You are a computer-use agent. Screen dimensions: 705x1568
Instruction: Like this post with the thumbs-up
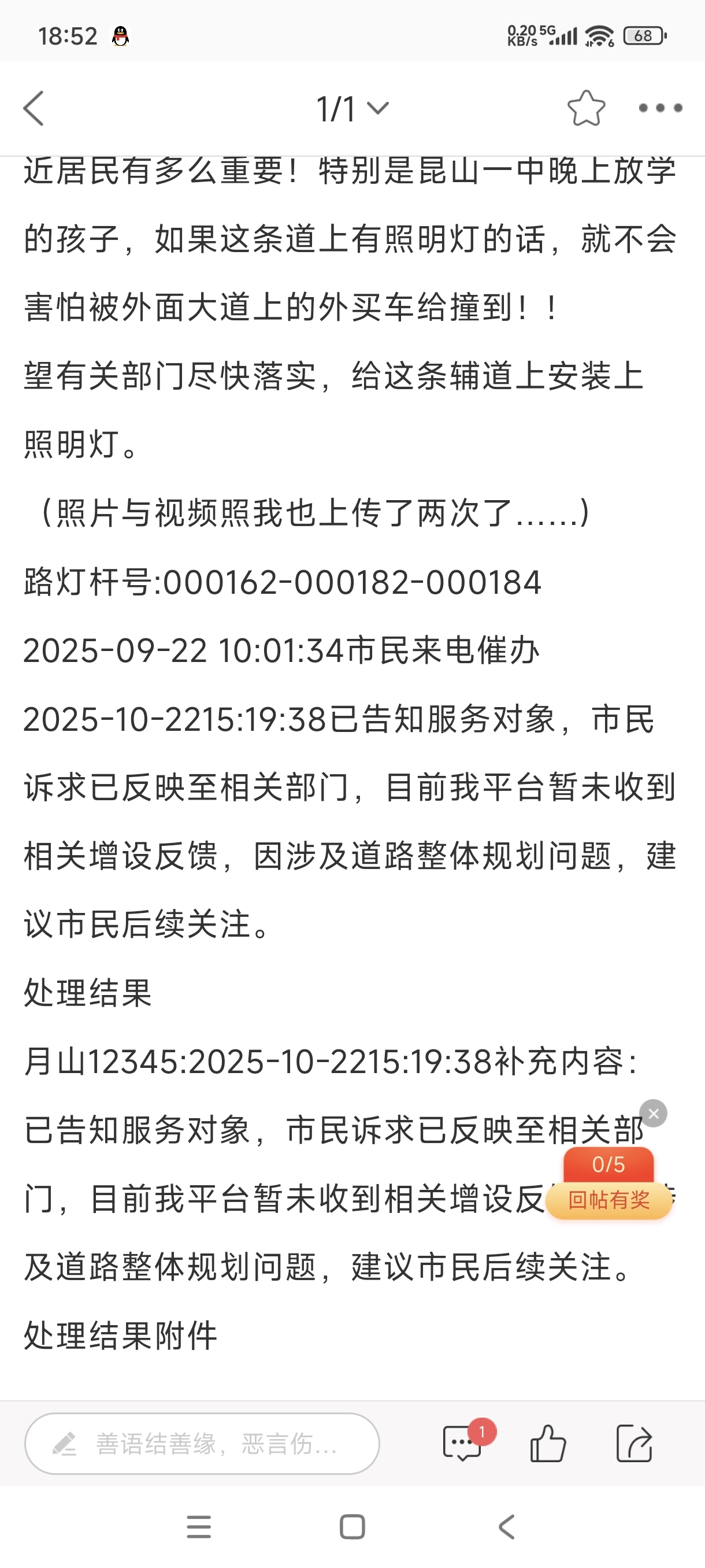tap(547, 1443)
